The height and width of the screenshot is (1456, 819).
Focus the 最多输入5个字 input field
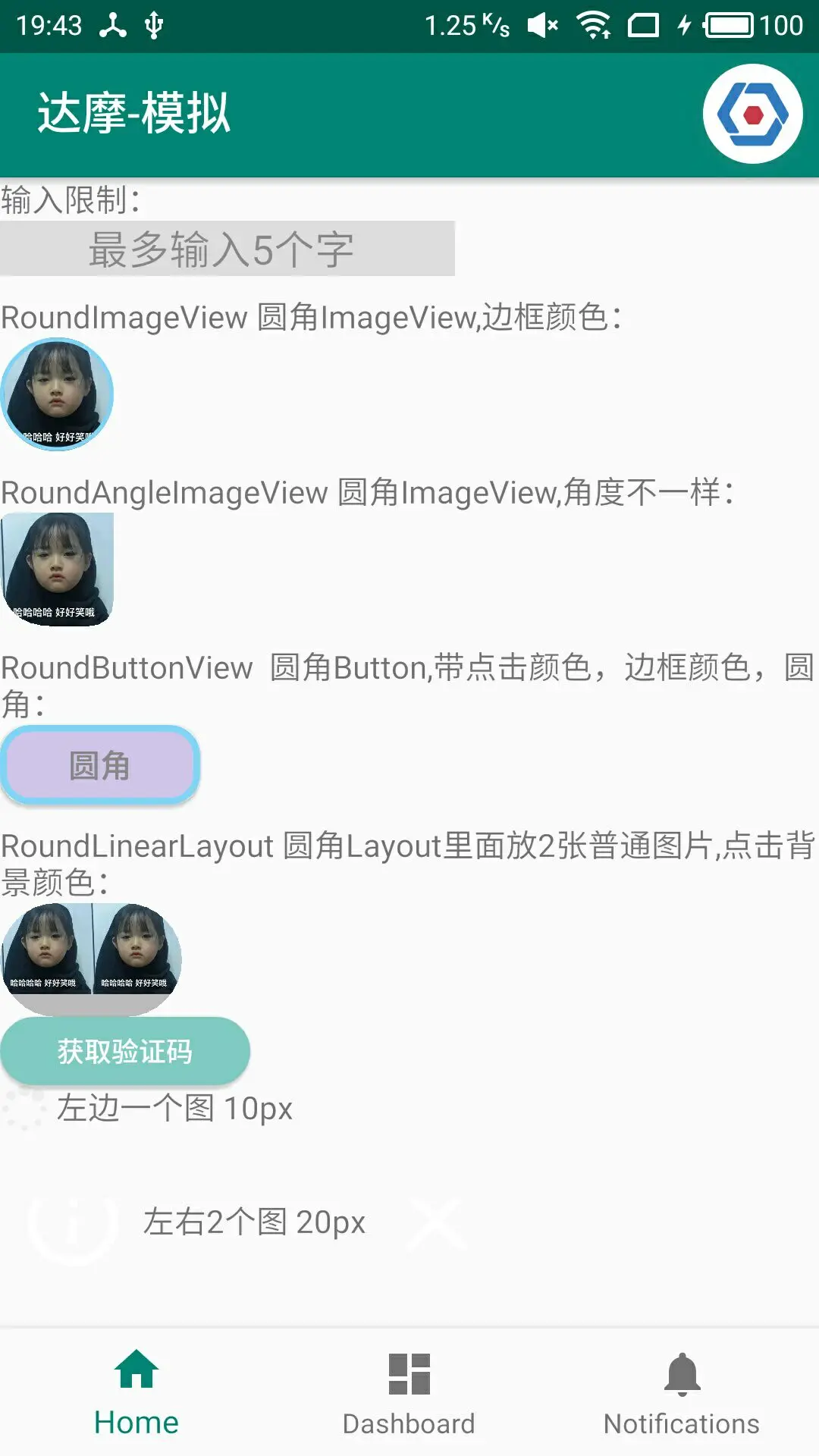tap(227, 249)
